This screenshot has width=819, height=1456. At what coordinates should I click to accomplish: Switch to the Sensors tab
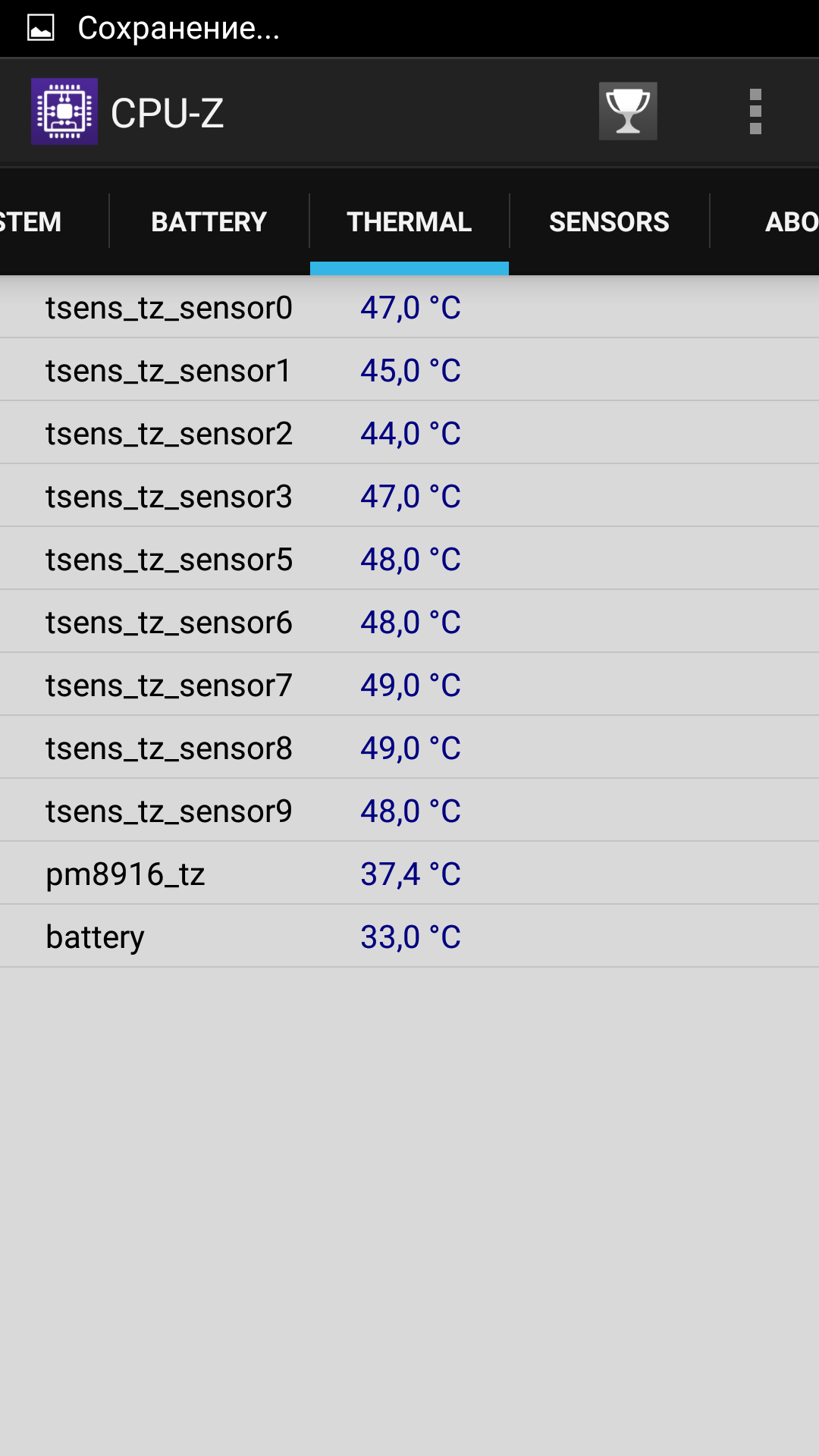point(609,221)
